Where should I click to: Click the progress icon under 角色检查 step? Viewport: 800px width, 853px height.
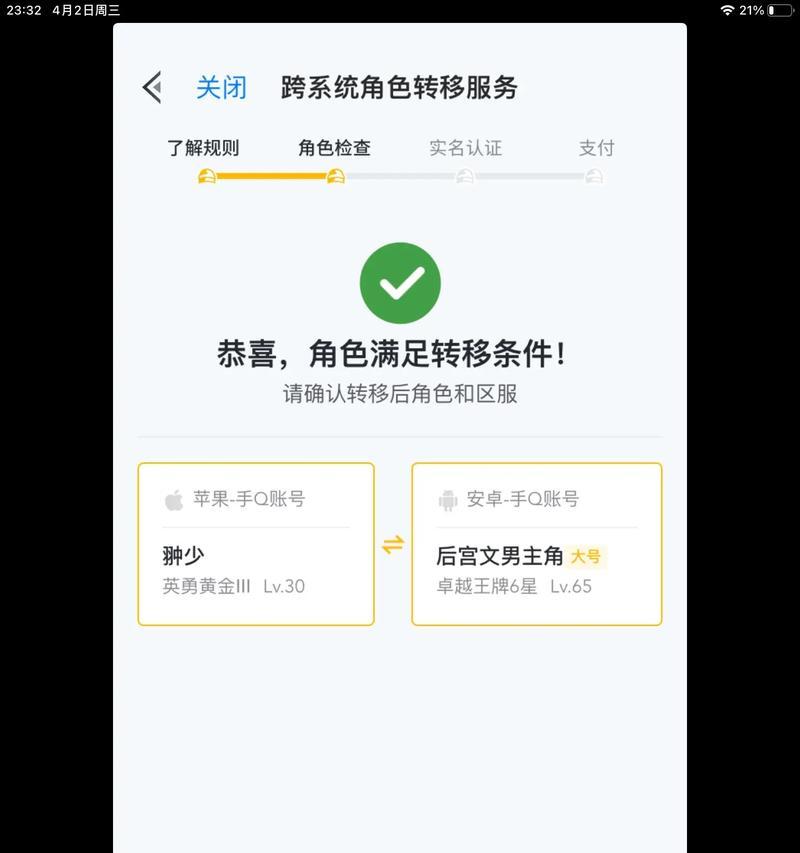335,176
